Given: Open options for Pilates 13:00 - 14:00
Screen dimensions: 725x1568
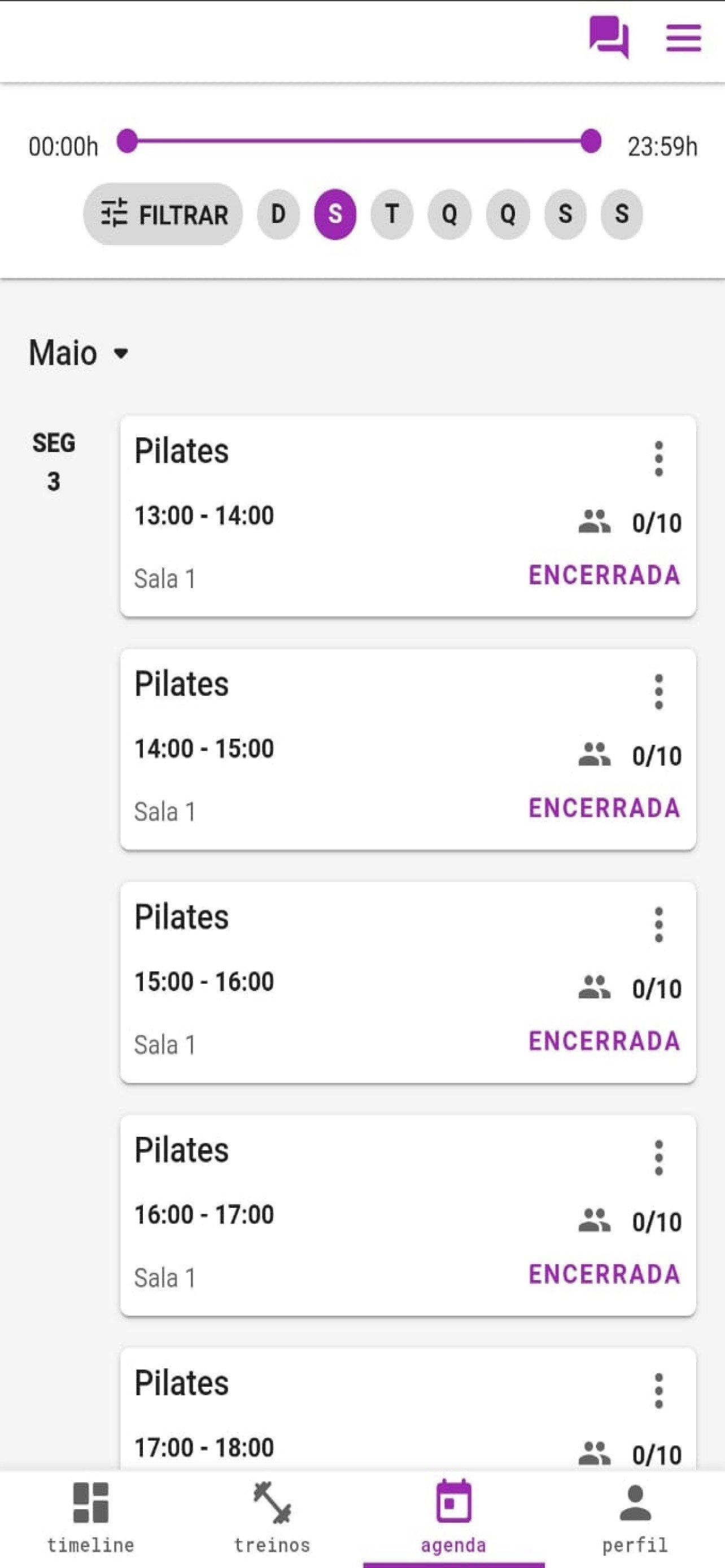Looking at the screenshot, I should [x=658, y=458].
